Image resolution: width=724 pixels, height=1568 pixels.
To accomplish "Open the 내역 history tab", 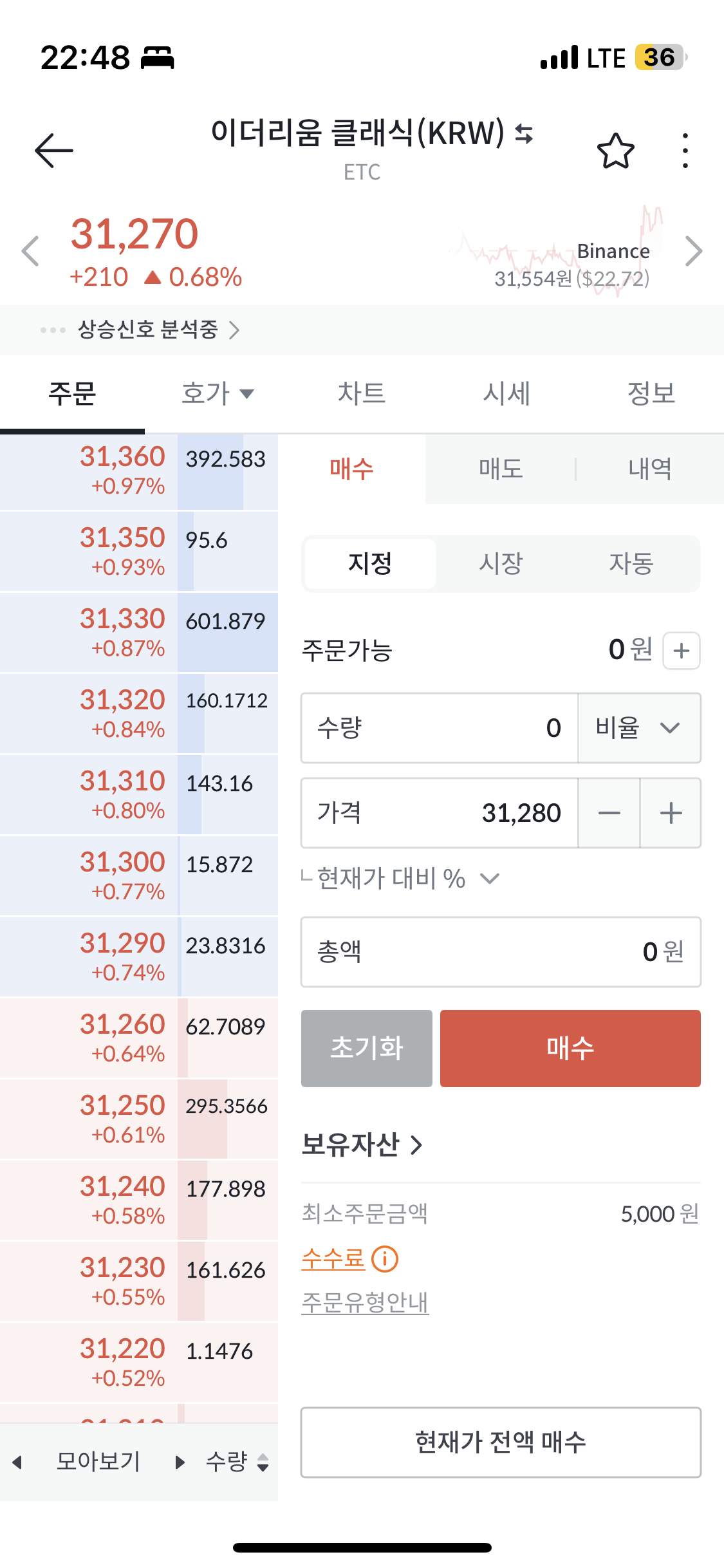I will 650,469.
